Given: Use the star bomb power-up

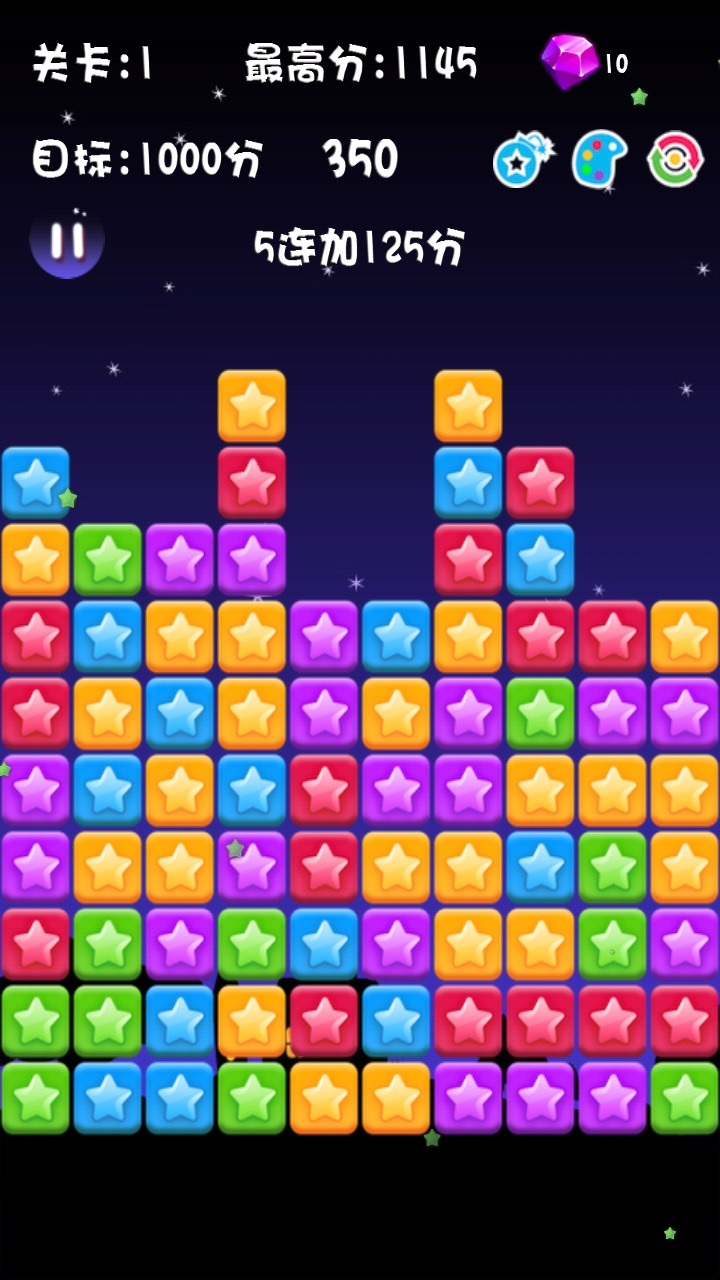Looking at the screenshot, I should 522,160.
